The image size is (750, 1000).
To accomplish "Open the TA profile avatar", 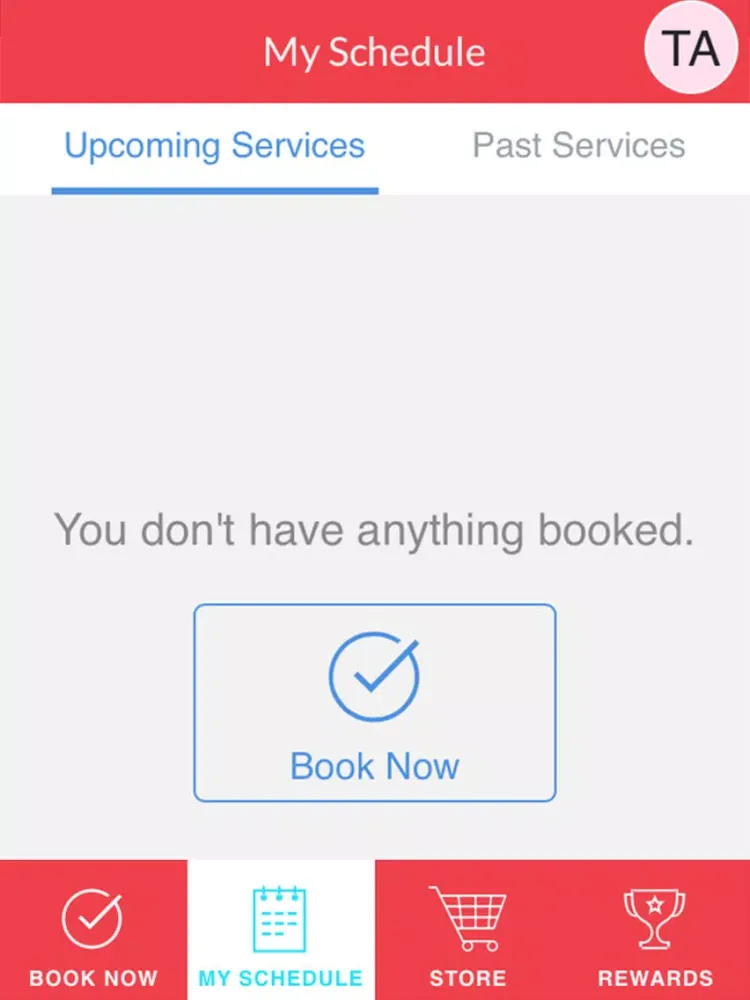I will pos(691,48).
